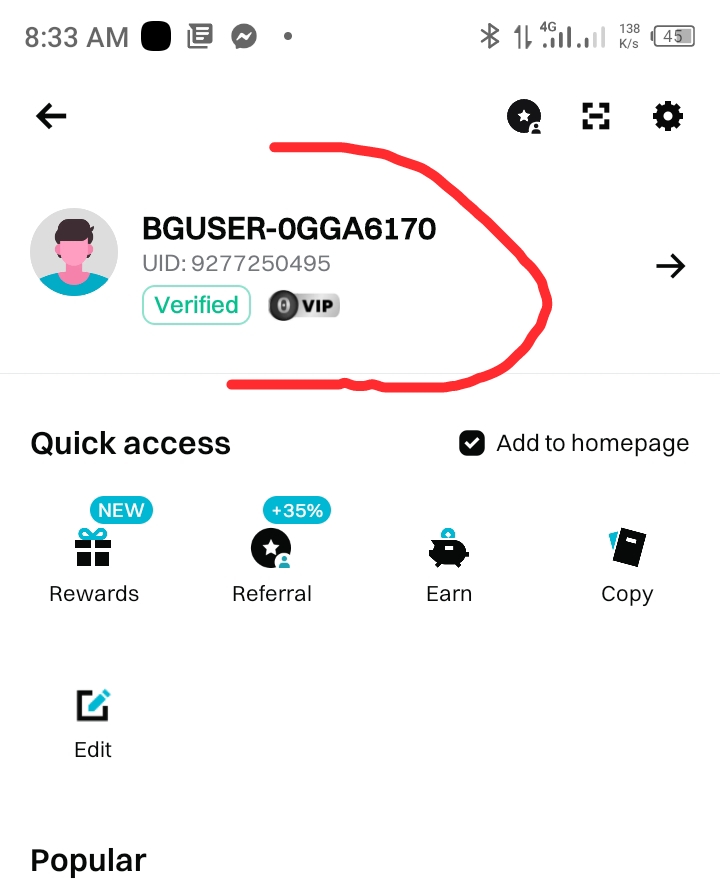
Task: Open the settings gear
Action: (667, 117)
